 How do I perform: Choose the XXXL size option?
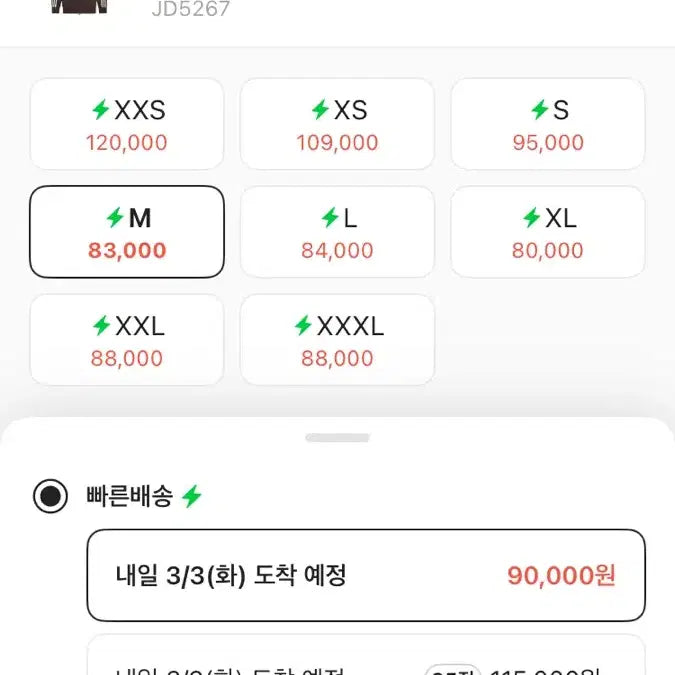click(337, 340)
